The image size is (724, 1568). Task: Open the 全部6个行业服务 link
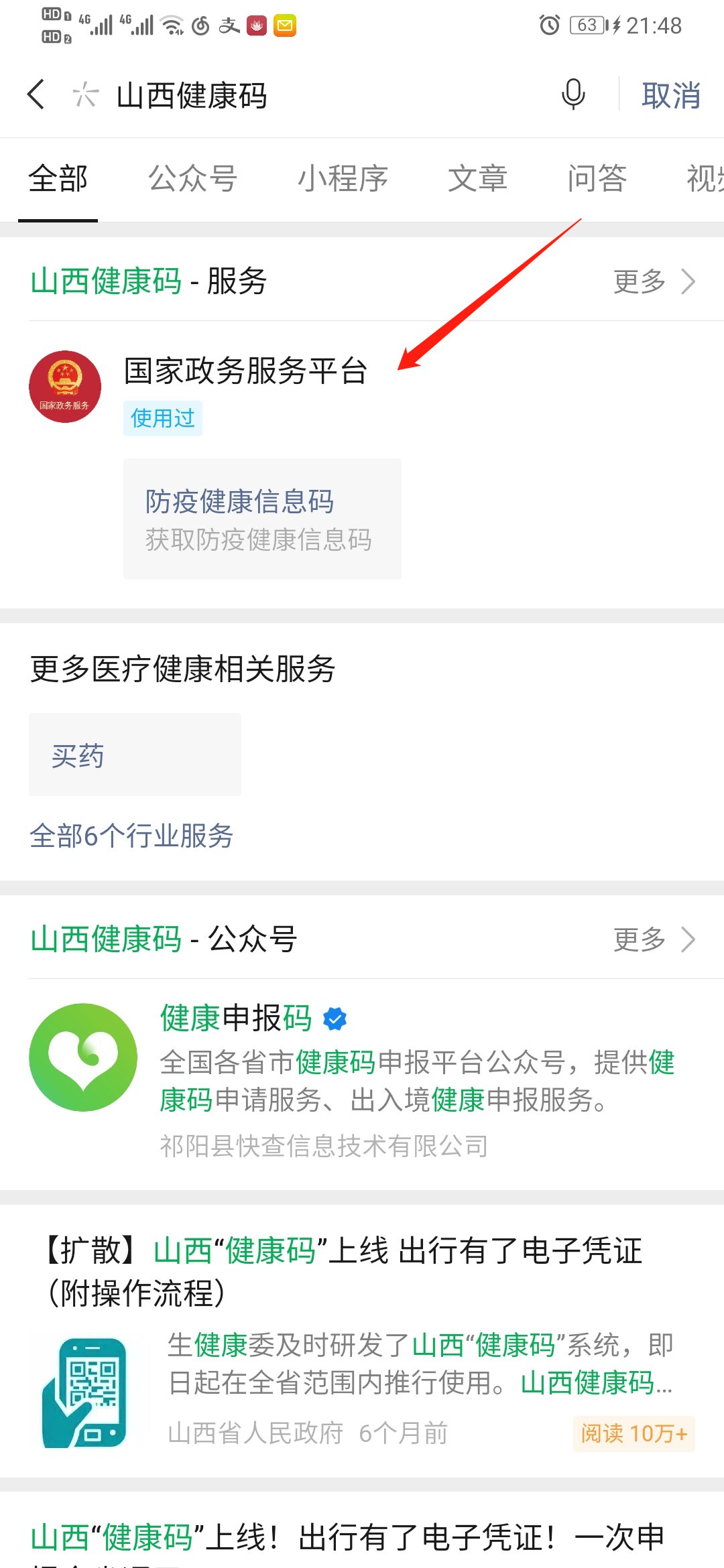pos(131,836)
